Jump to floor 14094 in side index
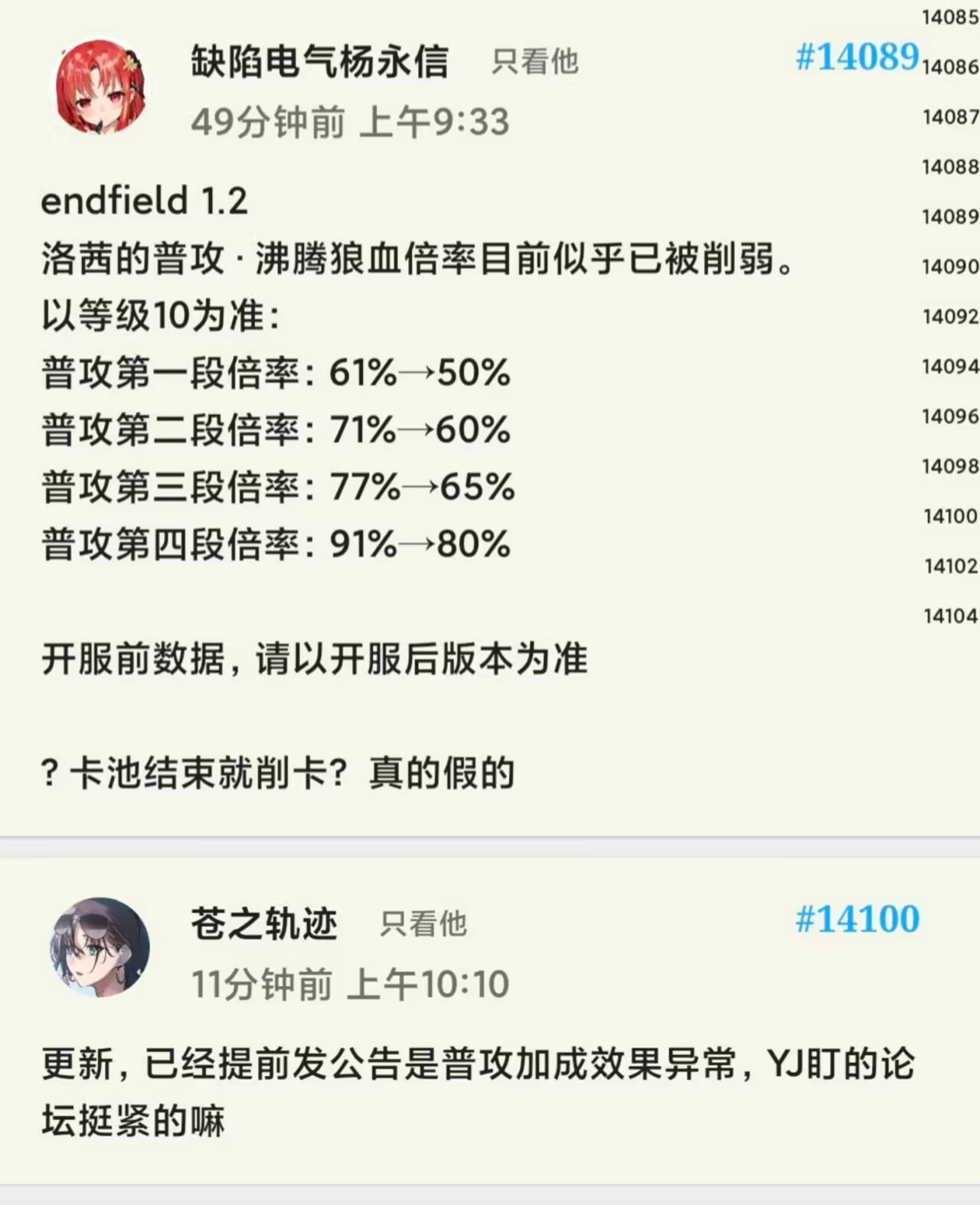980x1205 pixels. 950,367
